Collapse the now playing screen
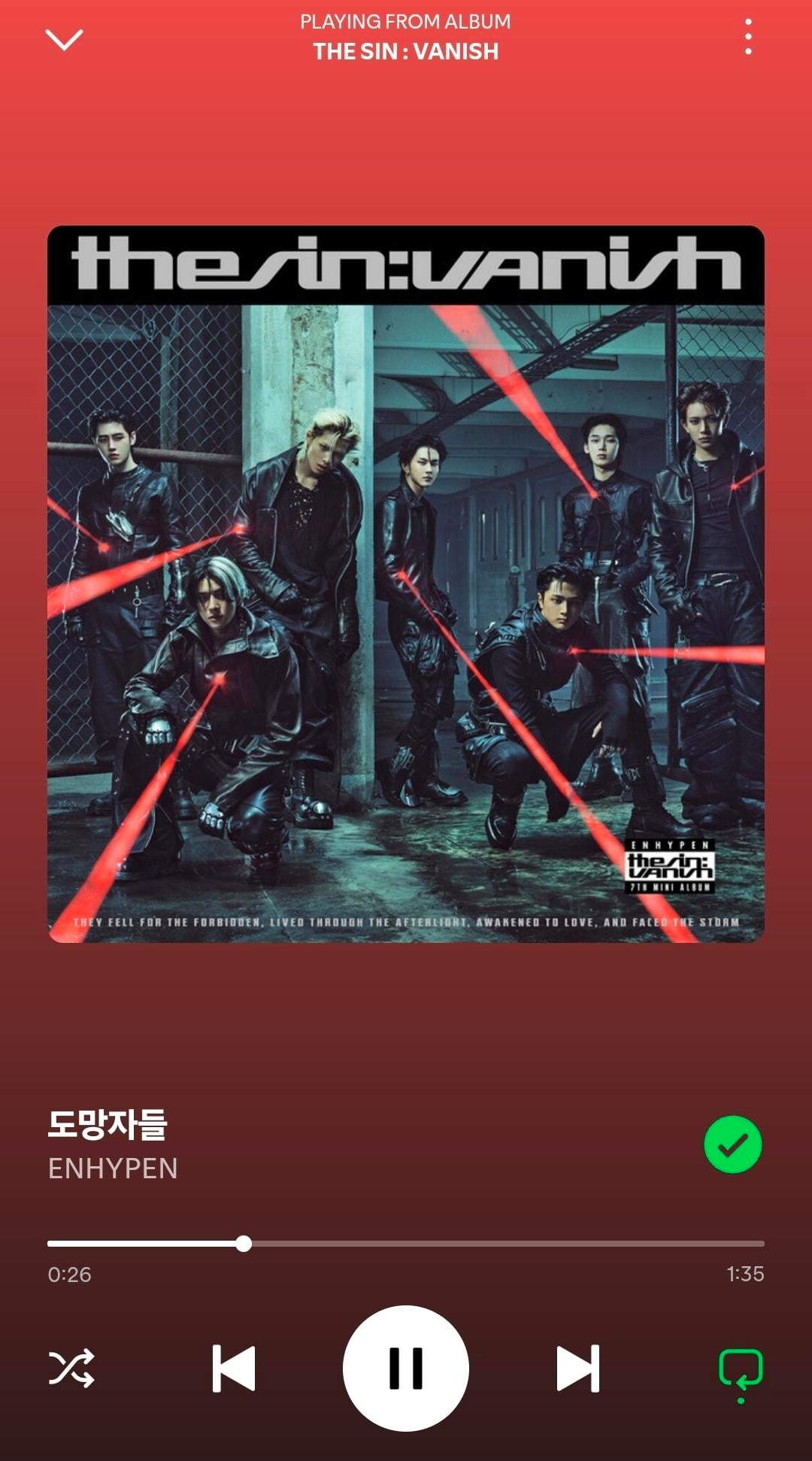 pos(64,39)
